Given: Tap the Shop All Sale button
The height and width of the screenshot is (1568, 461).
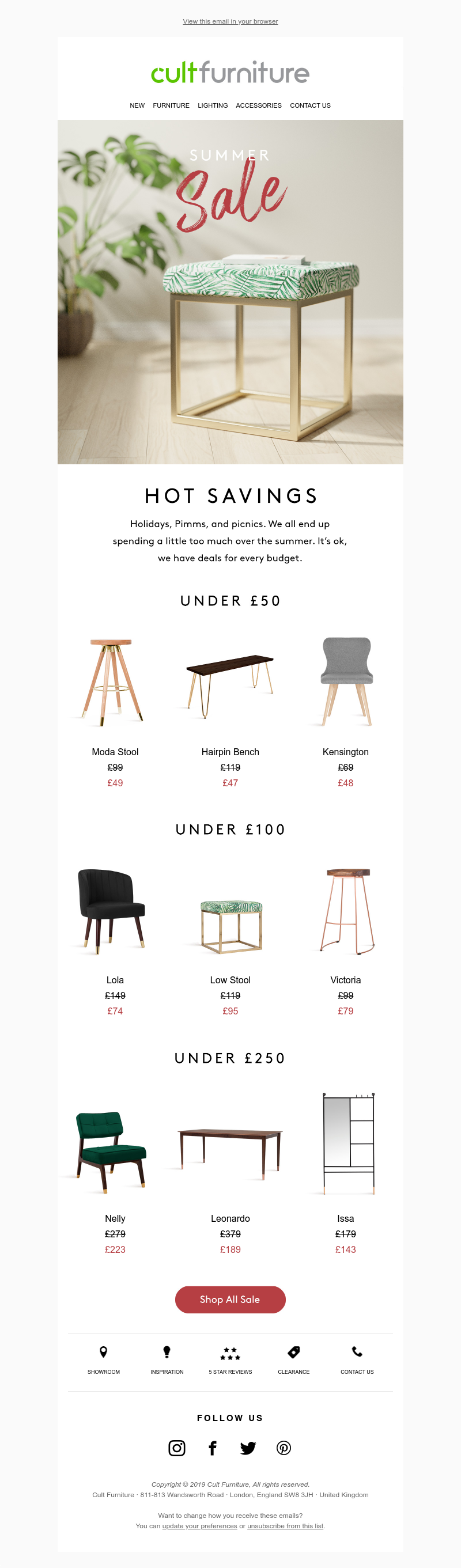Looking at the screenshot, I should (x=230, y=1299).
